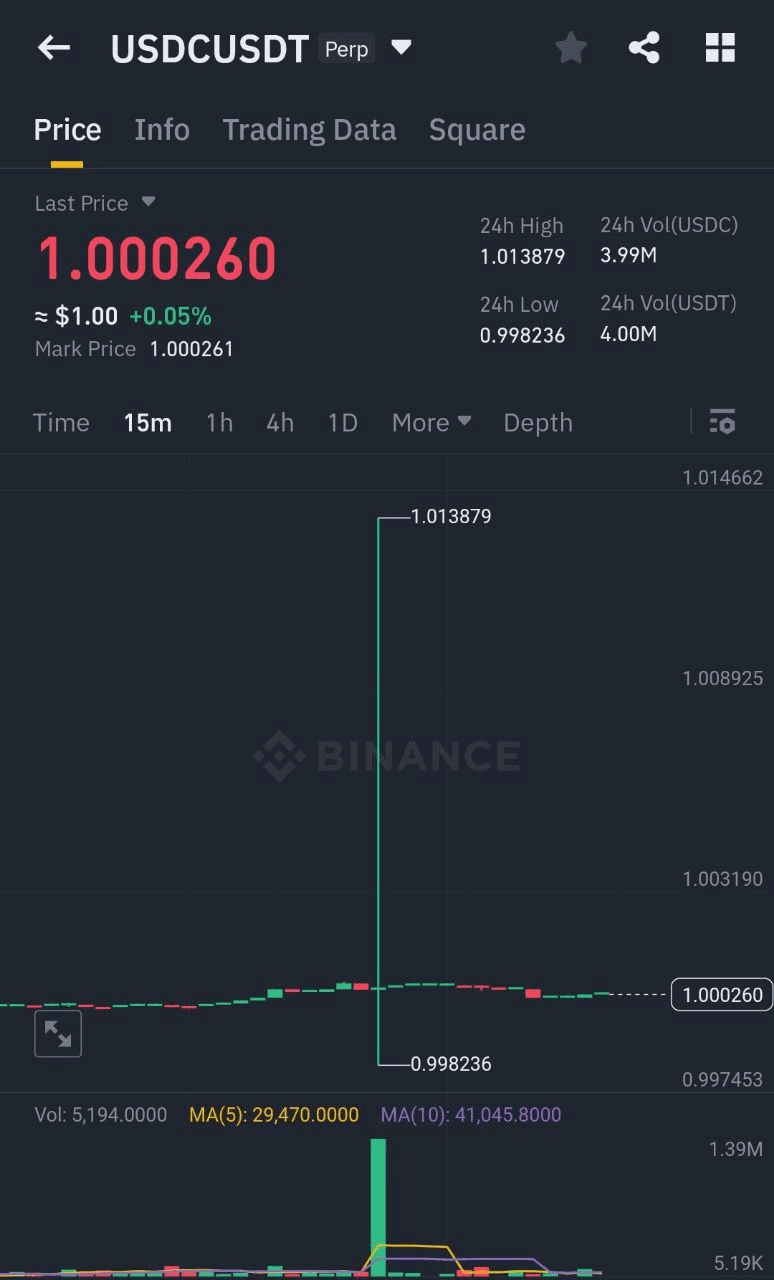The width and height of the screenshot is (774, 1280).
Task: Switch to the Info tab
Action: coord(162,130)
